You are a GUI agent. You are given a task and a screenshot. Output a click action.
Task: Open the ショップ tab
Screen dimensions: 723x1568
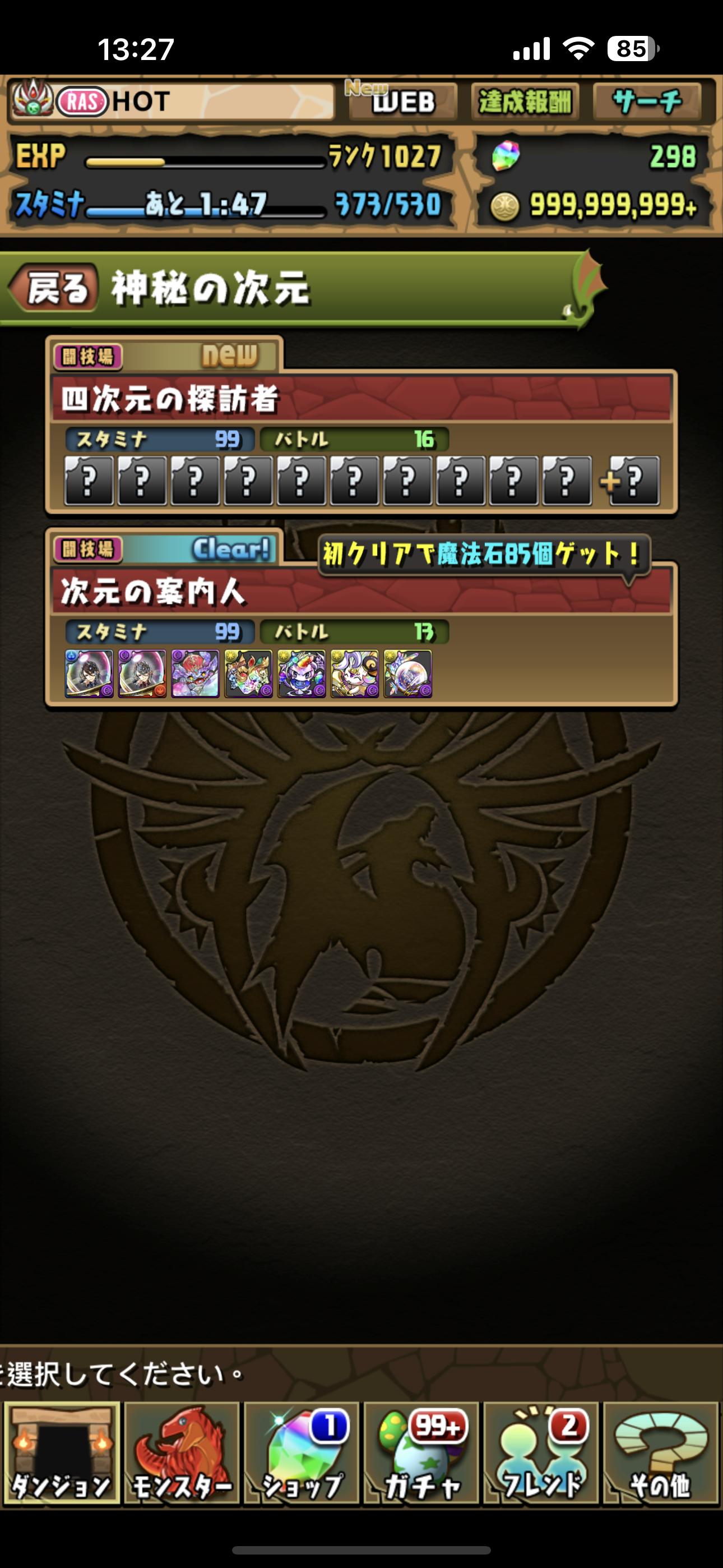302,1454
